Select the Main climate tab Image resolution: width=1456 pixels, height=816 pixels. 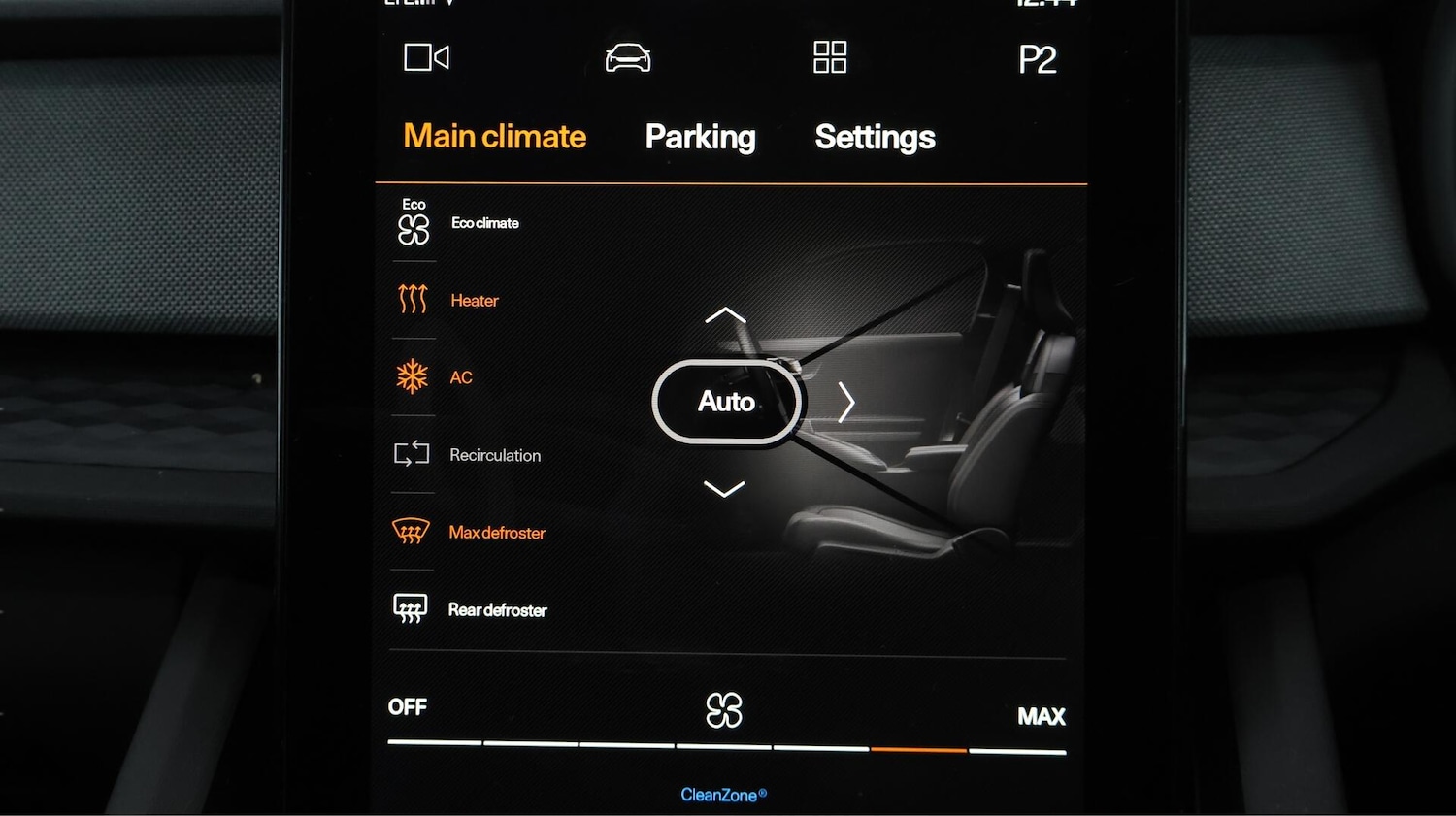pos(494,136)
